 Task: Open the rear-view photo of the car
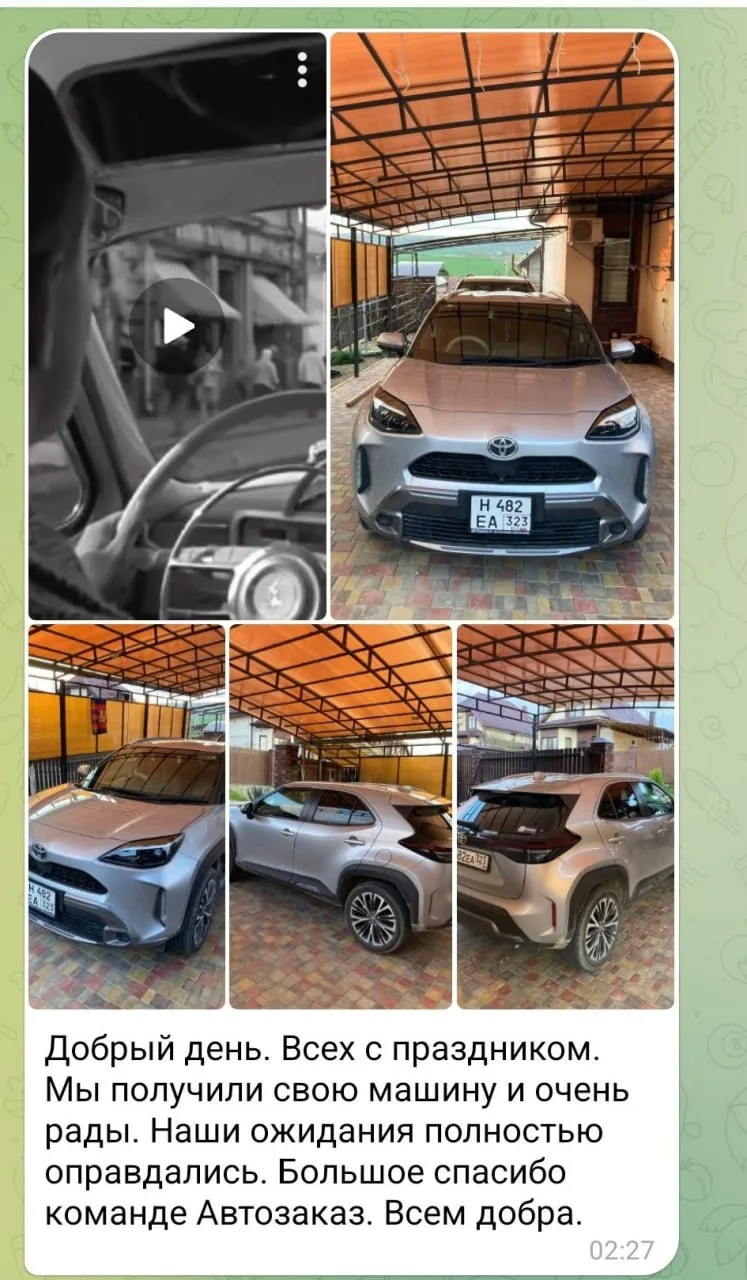(565, 817)
